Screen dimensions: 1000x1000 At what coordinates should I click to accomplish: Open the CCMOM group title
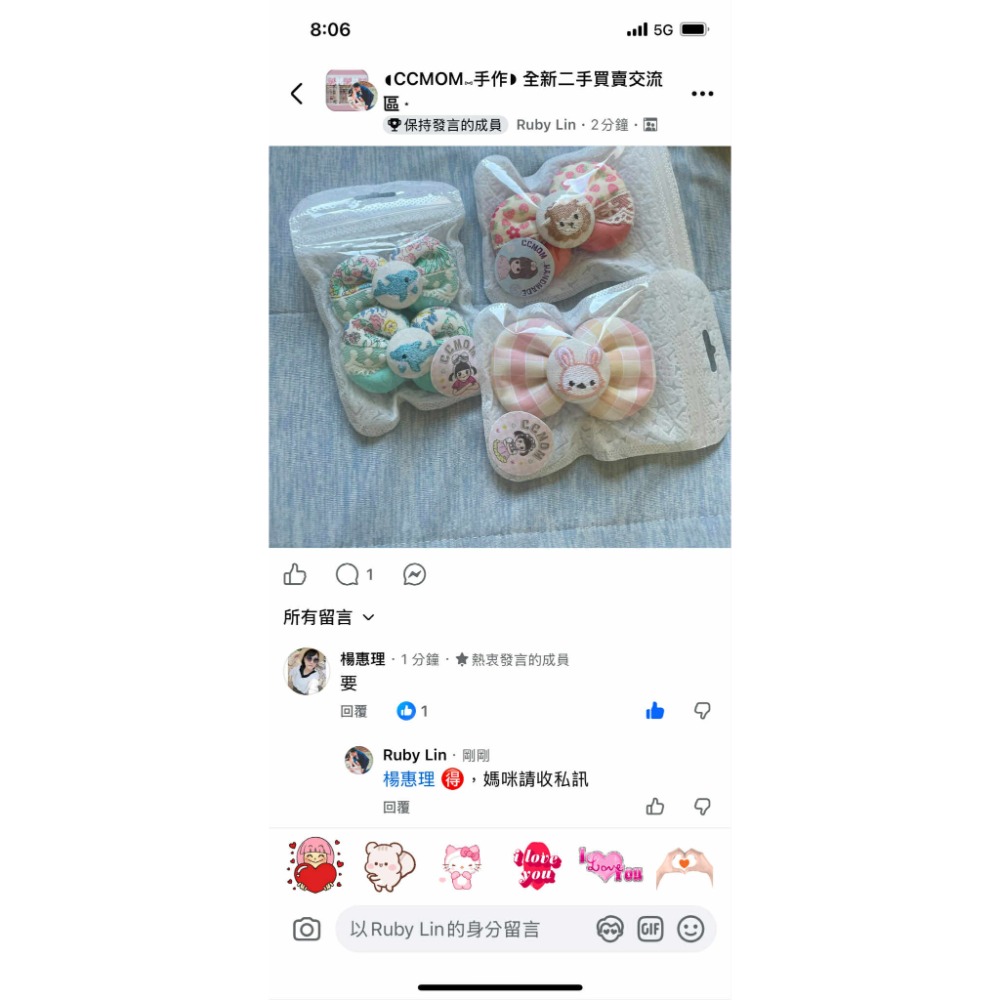point(522,80)
